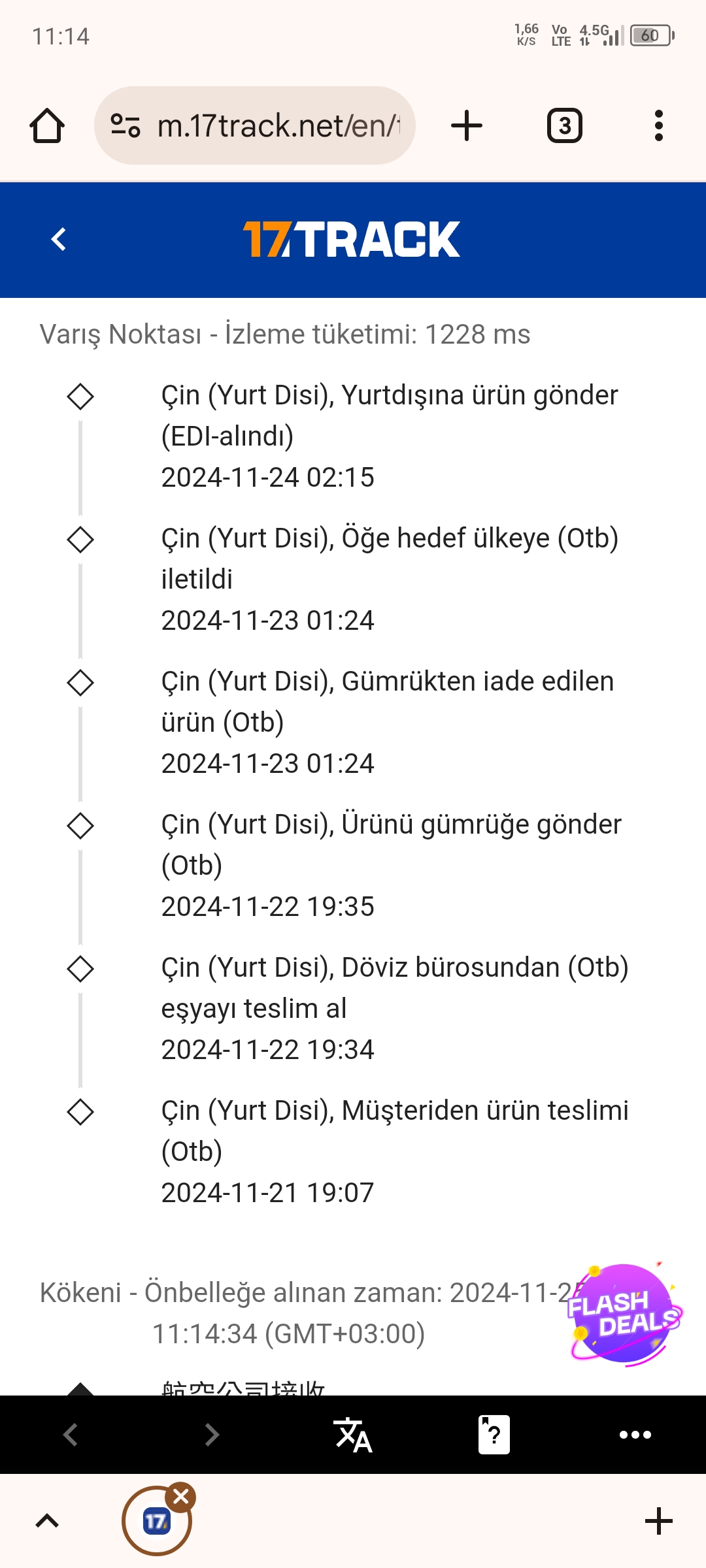Open a new browser tab

tap(467, 125)
